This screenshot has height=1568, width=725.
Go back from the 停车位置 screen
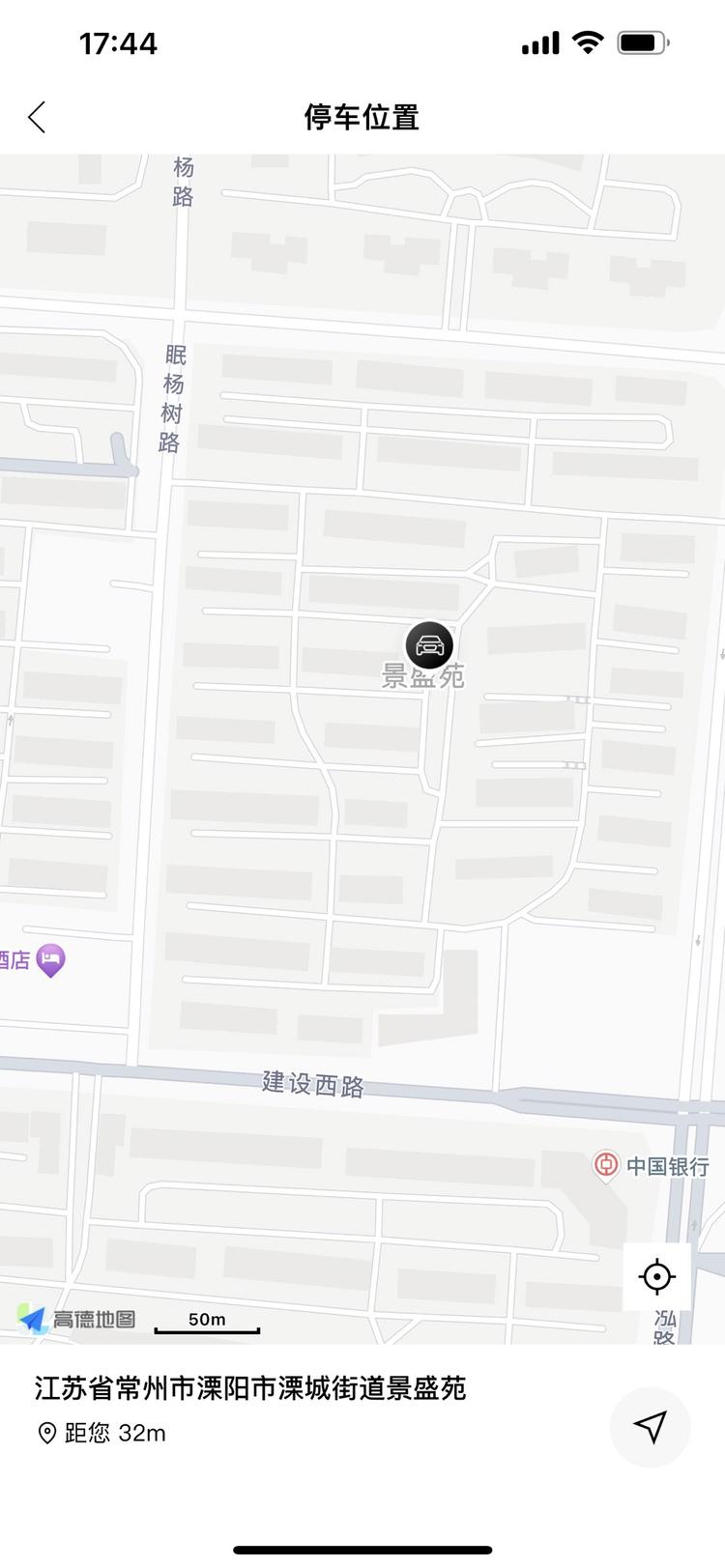click(x=38, y=118)
